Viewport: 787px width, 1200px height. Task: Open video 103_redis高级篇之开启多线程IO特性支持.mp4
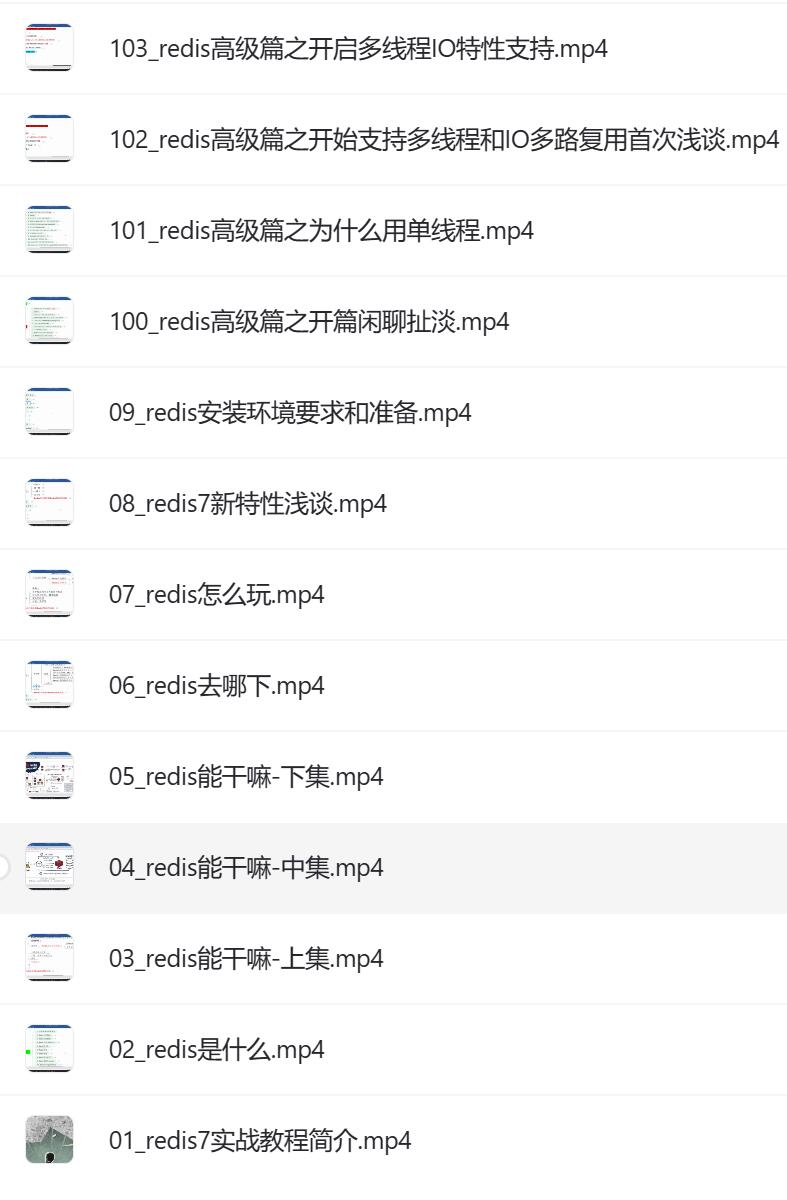pyautogui.click(x=358, y=49)
